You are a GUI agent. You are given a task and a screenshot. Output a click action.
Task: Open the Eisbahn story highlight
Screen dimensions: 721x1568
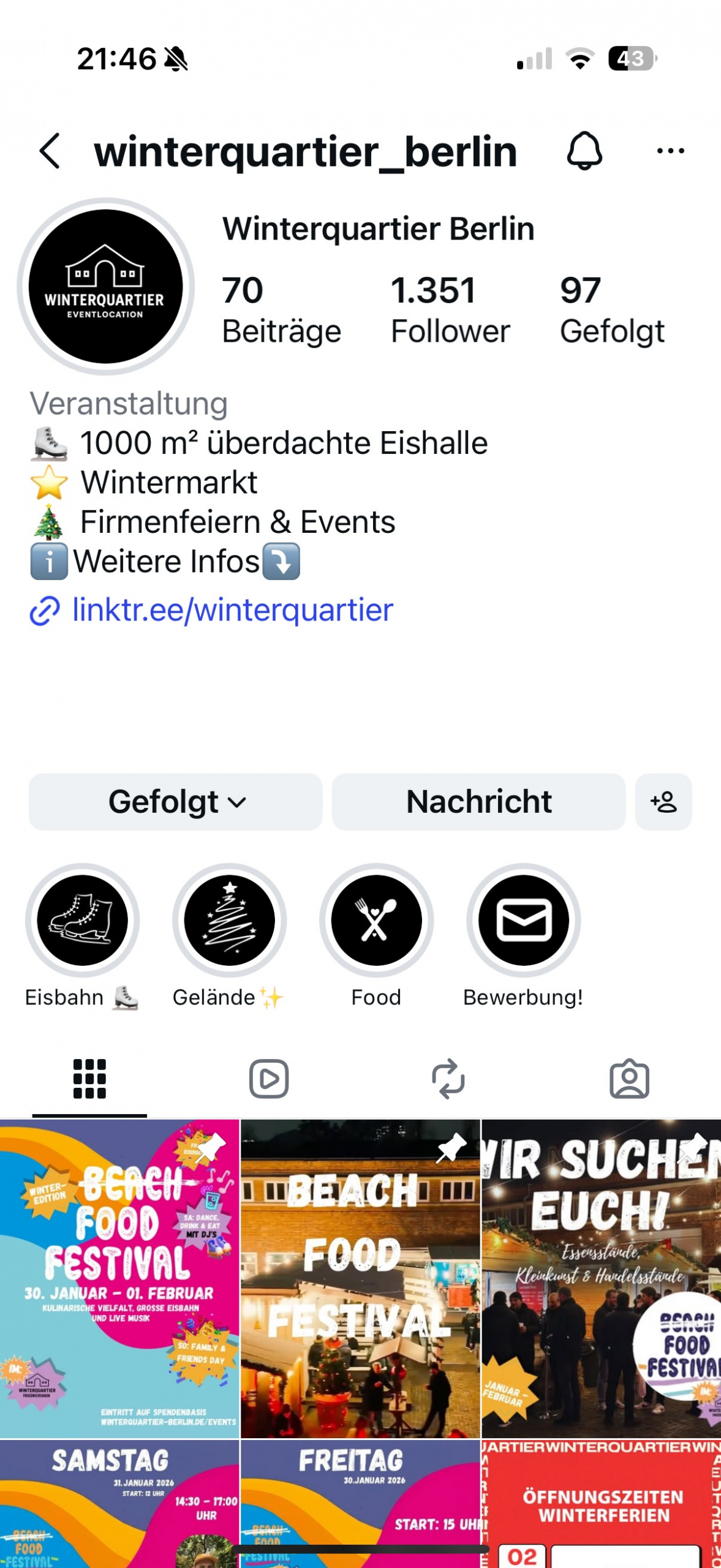(x=83, y=921)
